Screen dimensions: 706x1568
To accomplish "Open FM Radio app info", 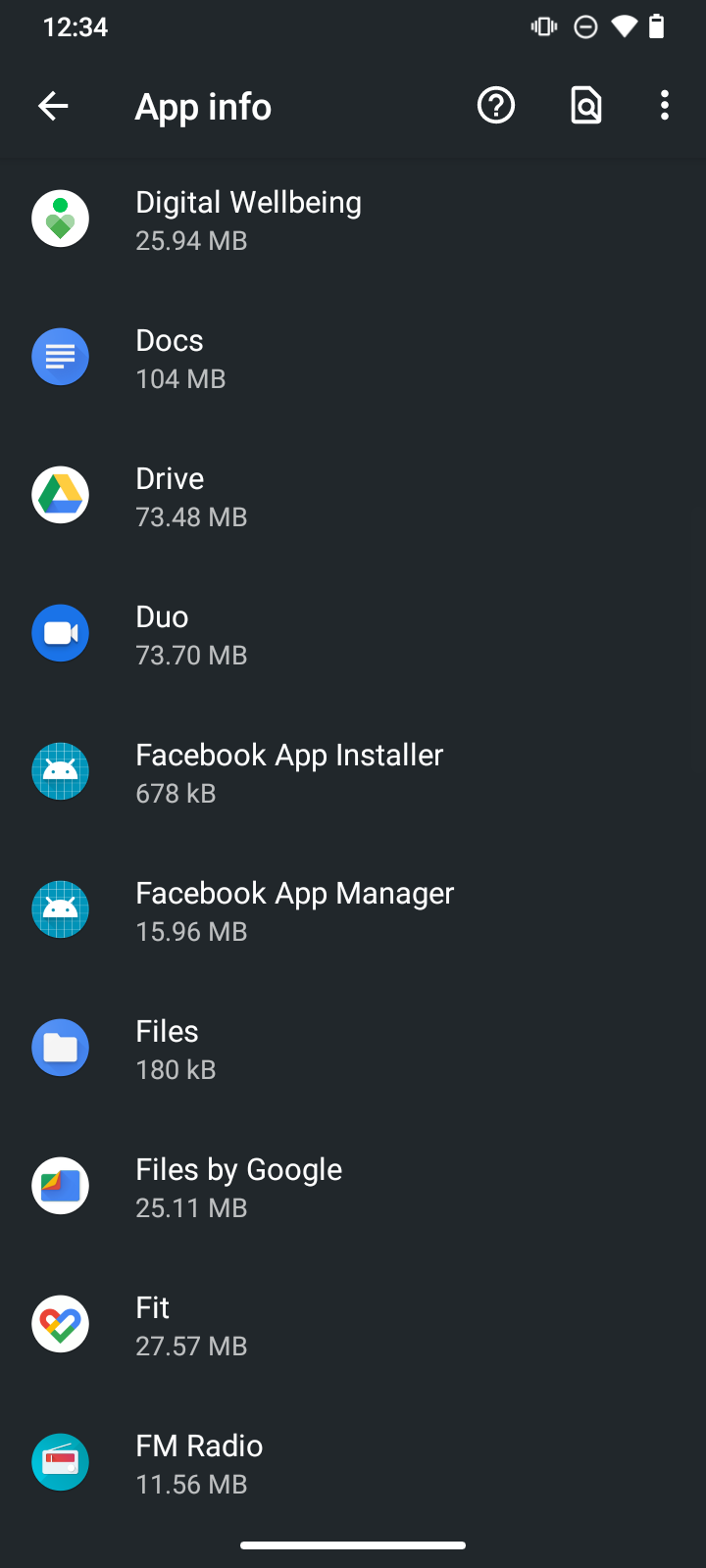I will [x=353, y=1463].
